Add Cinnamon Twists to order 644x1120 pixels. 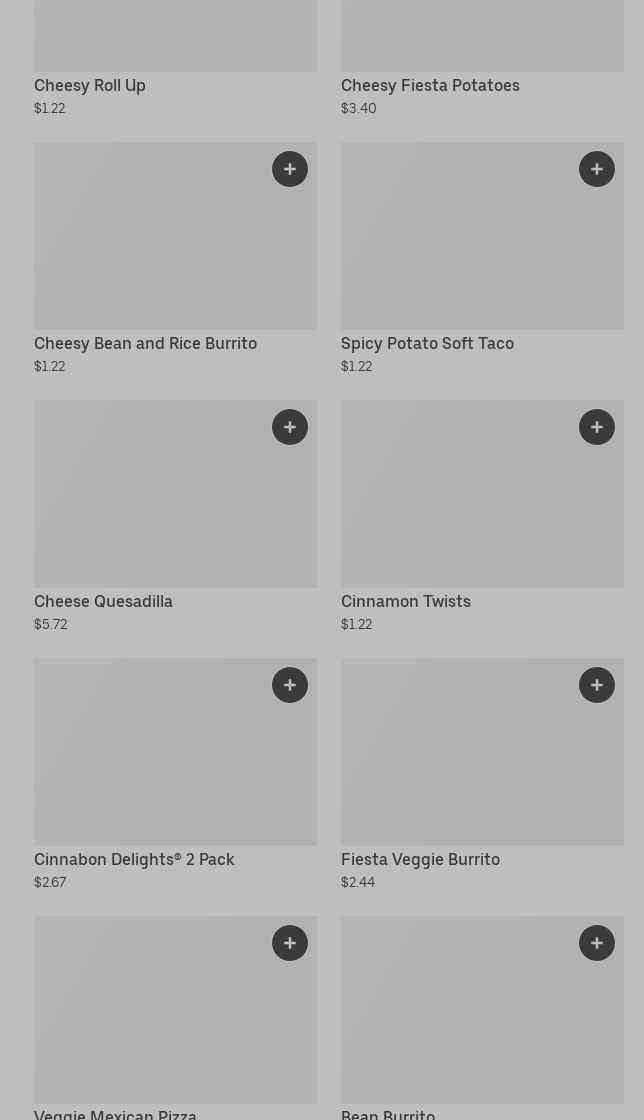[597, 427]
